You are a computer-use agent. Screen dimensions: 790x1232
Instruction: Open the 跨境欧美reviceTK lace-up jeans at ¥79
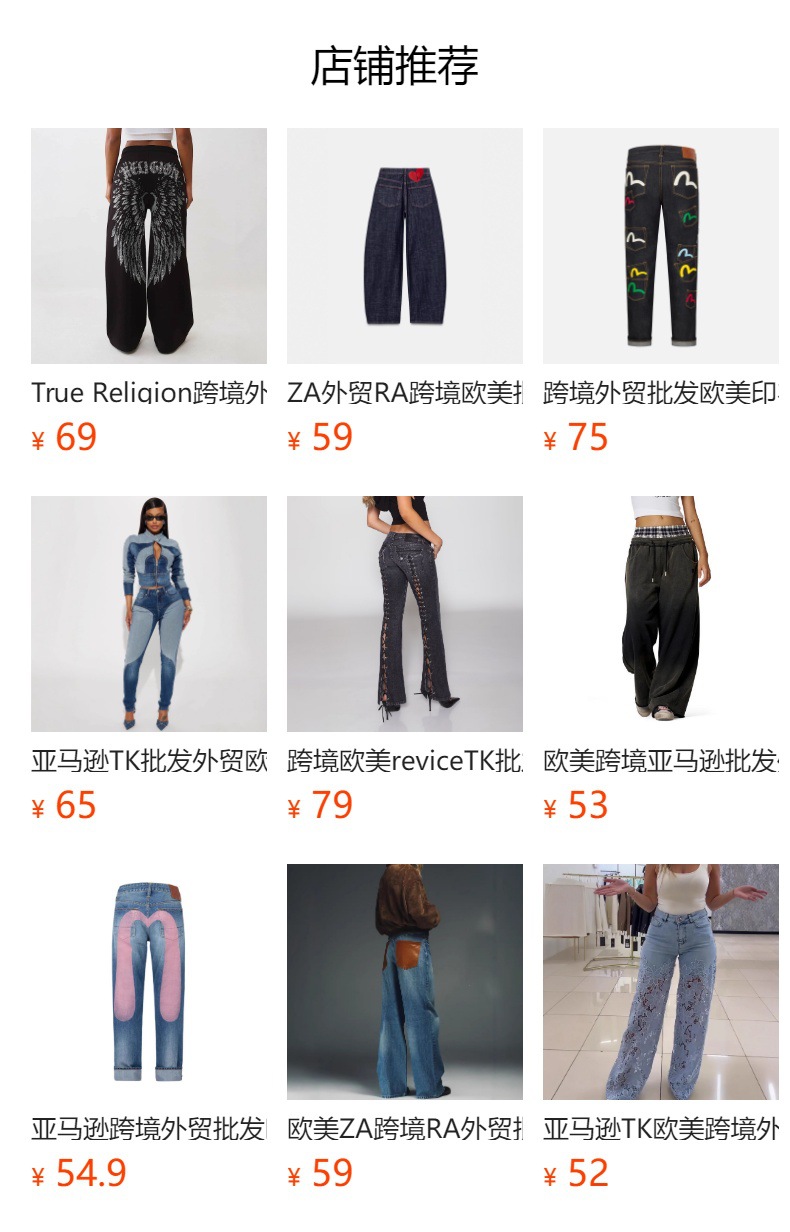point(405,614)
